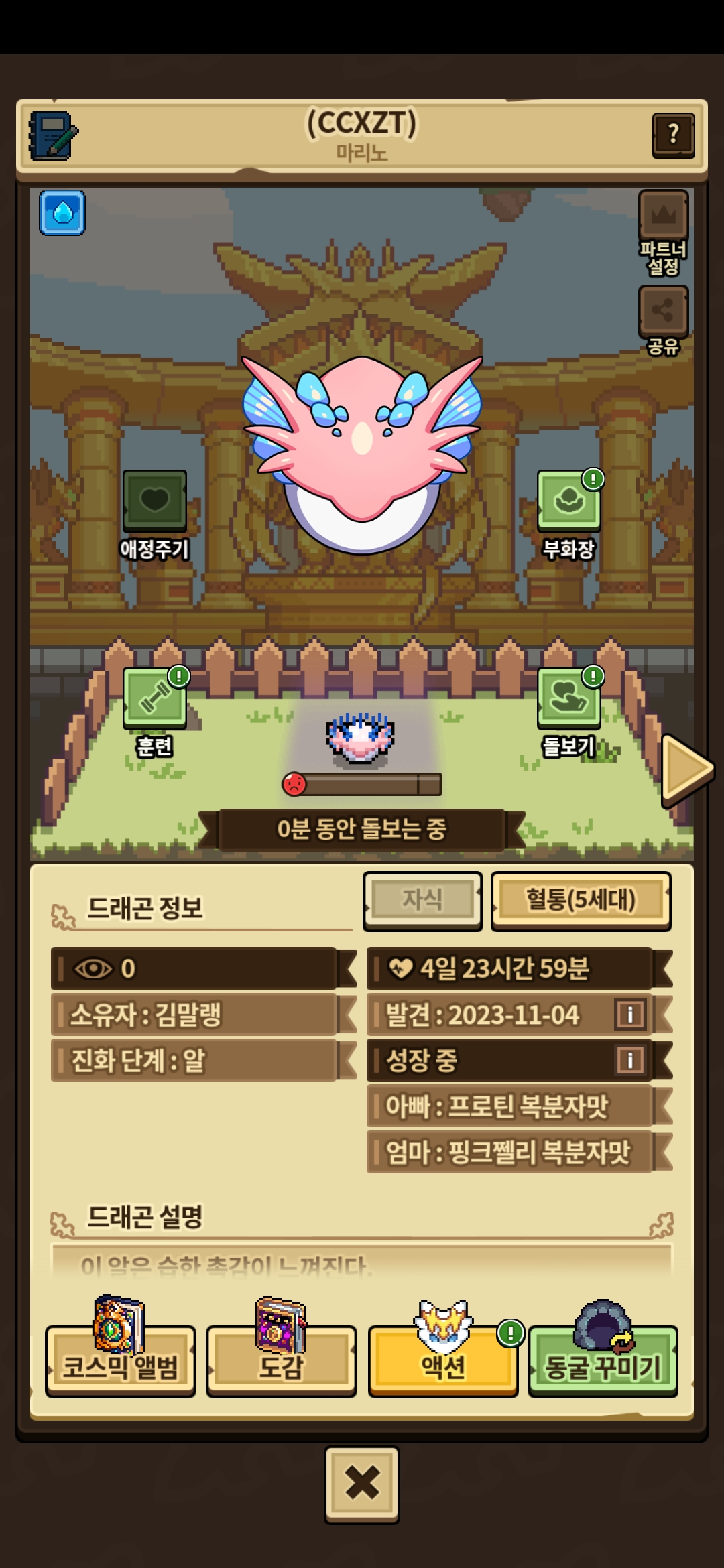Tap the 돌보기 care button

568,699
